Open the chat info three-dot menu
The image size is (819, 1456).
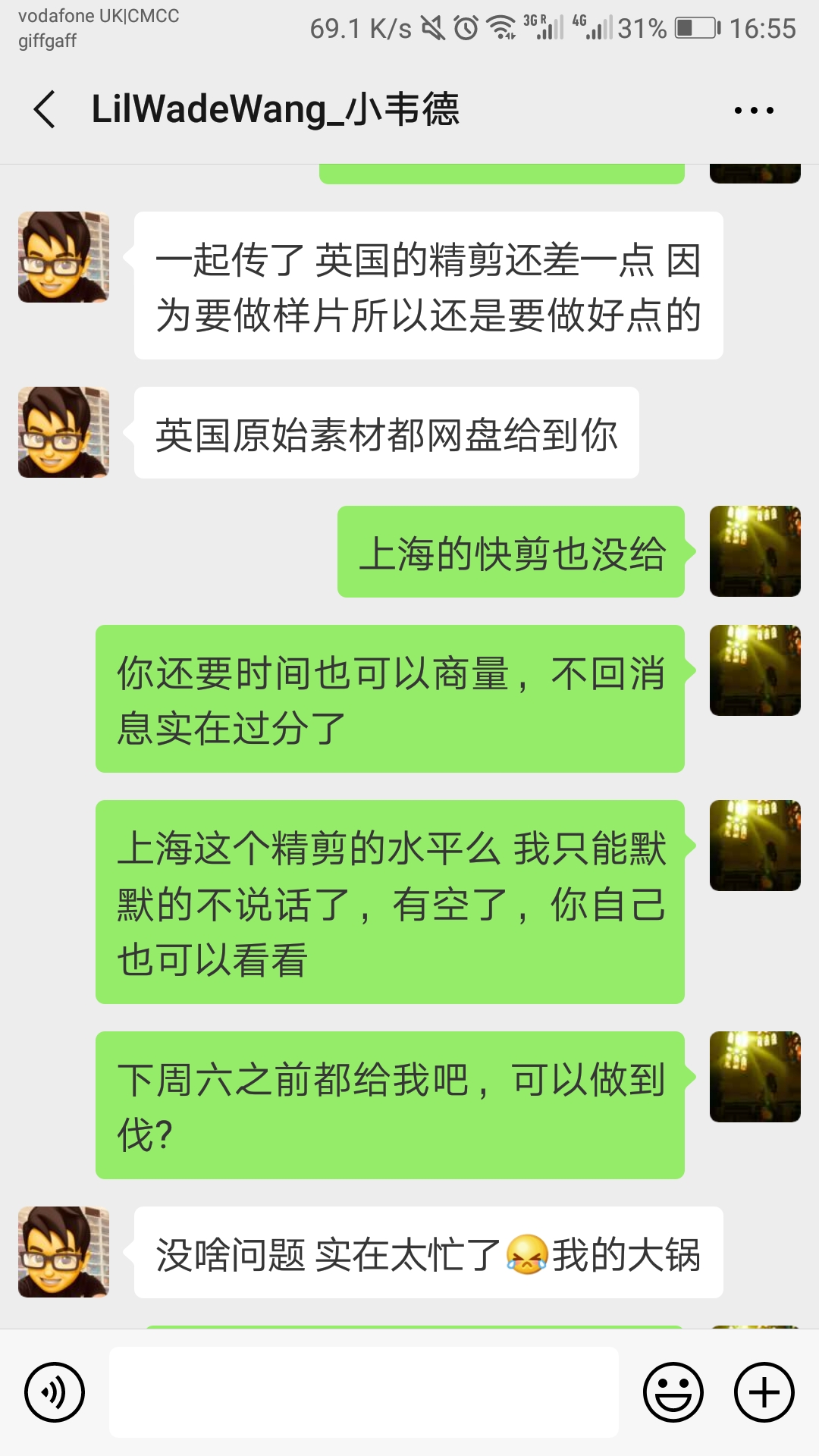pyautogui.click(x=754, y=111)
